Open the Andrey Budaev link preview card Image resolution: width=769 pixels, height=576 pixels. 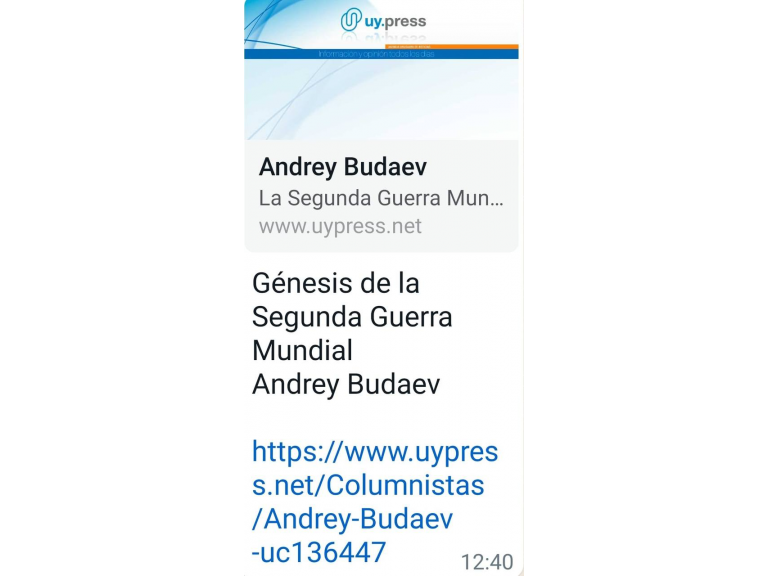[380, 195]
